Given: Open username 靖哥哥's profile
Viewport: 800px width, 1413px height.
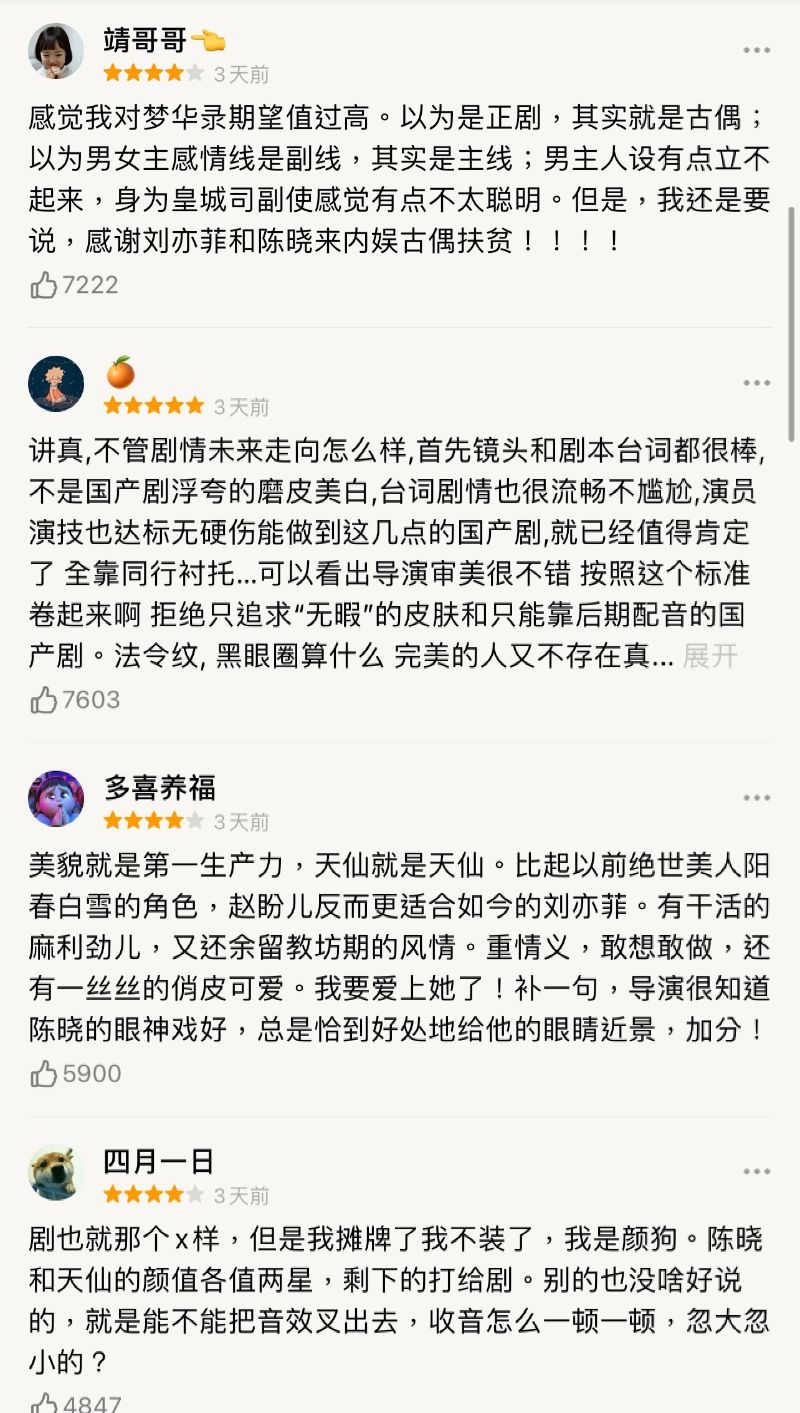Looking at the screenshot, I should pyautogui.click(x=145, y=40).
